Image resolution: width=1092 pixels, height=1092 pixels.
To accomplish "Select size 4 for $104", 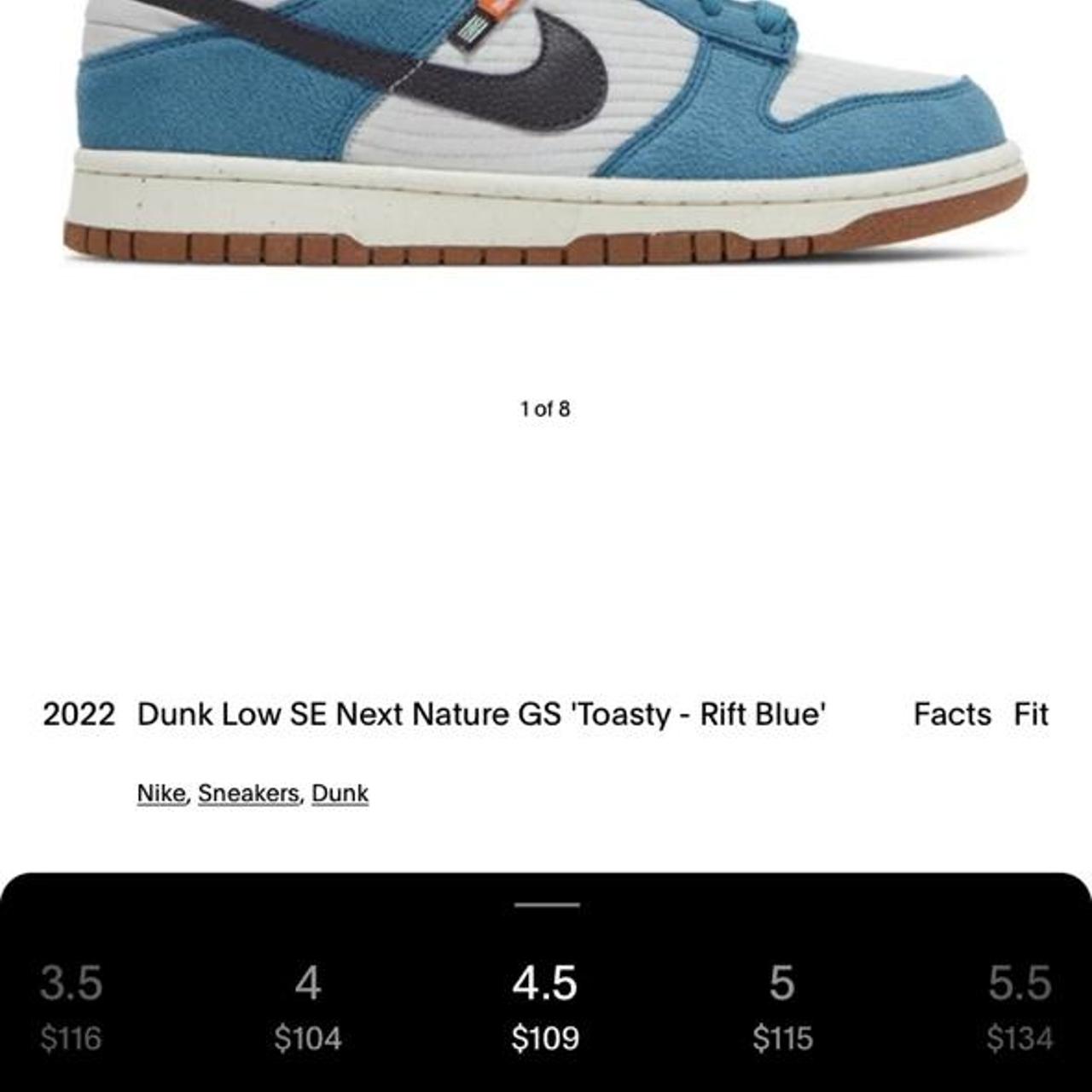I will (x=308, y=1008).
